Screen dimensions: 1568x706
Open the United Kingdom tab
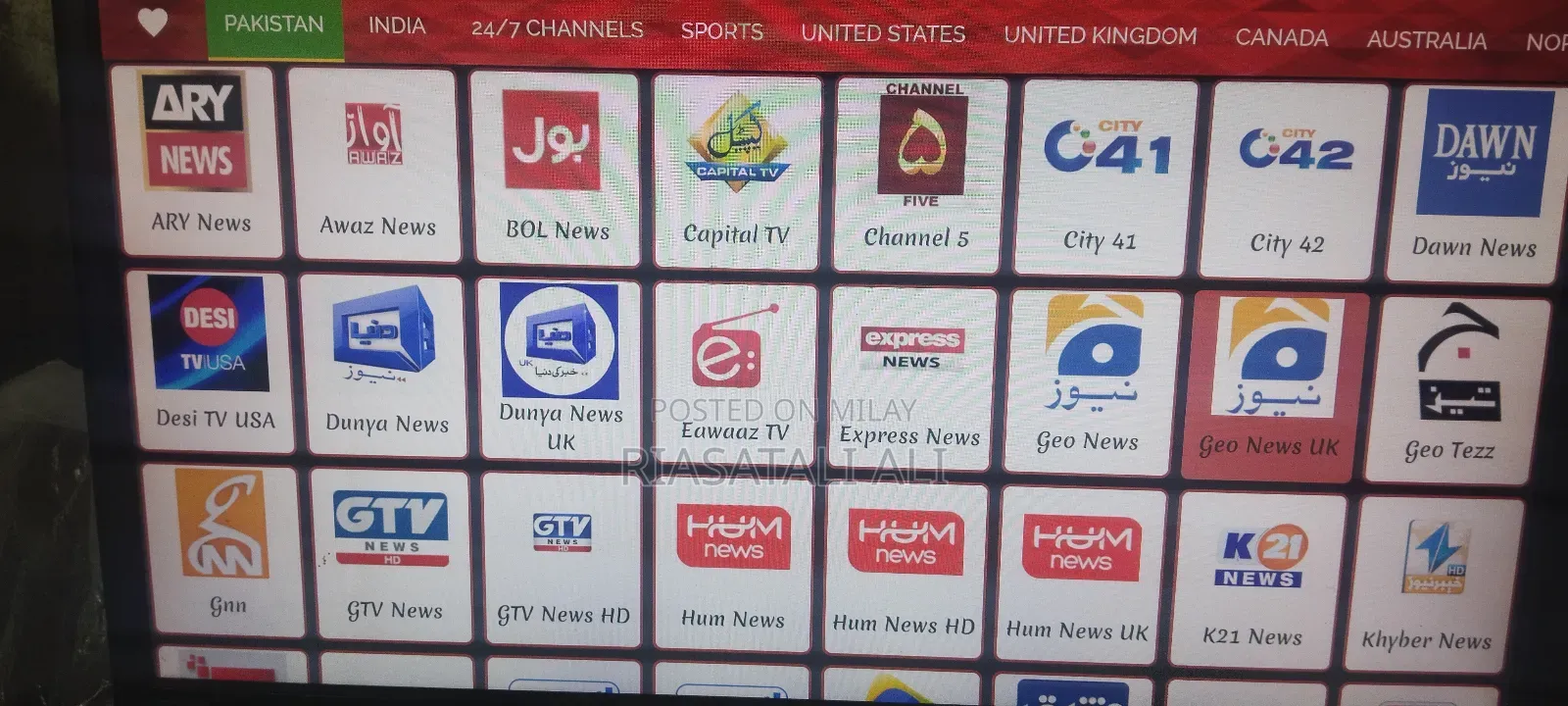click(1100, 36)
